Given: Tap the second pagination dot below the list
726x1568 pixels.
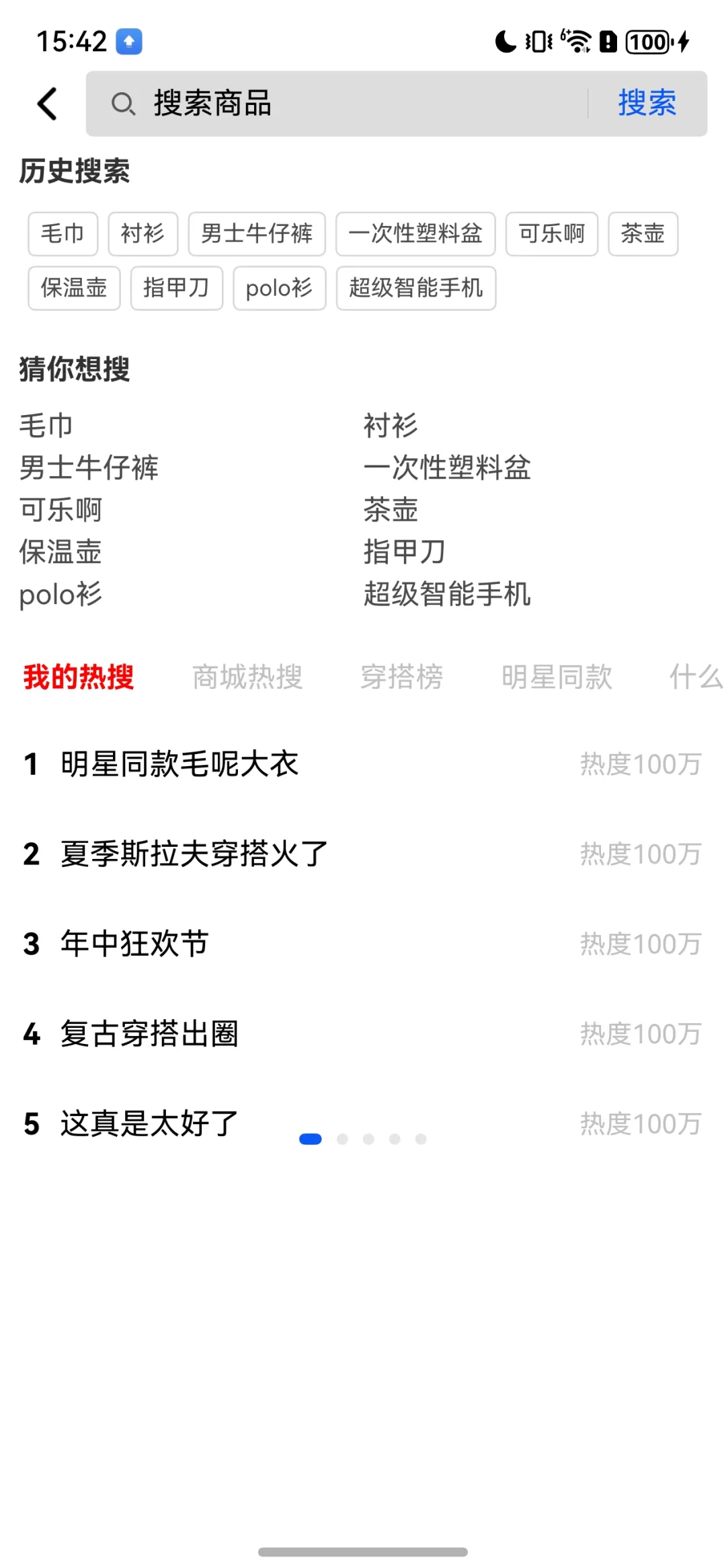Looking at the screenshot, I should (343, 1139).
